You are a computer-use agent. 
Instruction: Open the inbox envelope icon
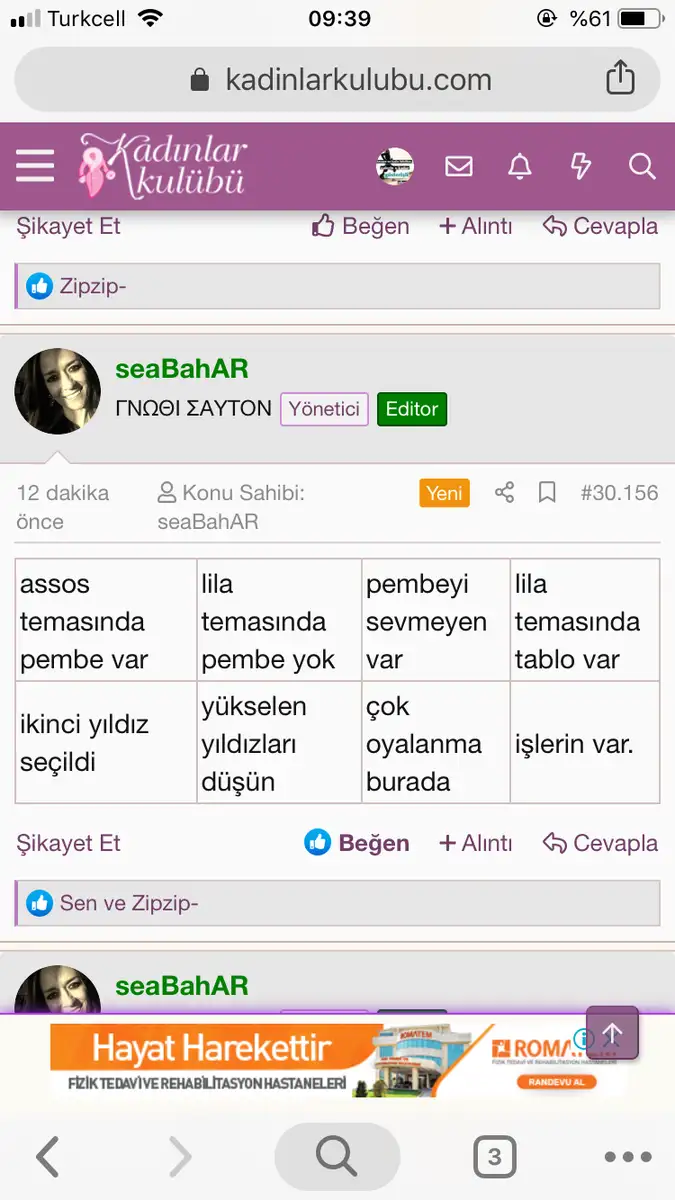click(459, 166)
